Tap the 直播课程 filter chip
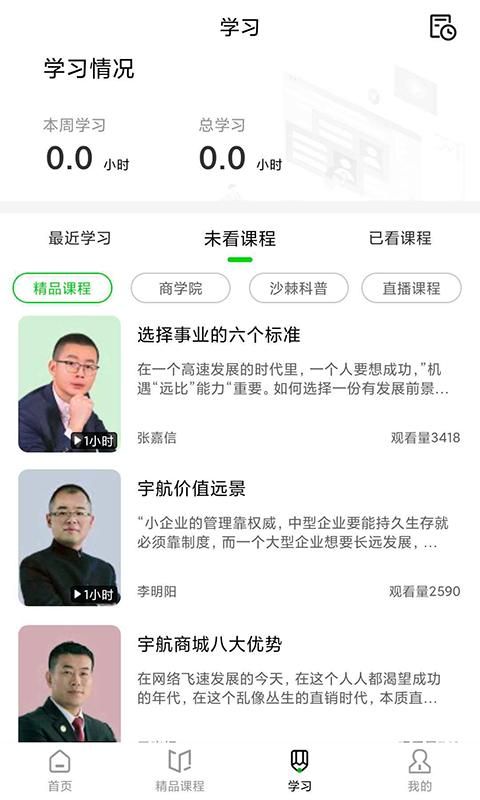480x800 pixels. click(411, 288)
